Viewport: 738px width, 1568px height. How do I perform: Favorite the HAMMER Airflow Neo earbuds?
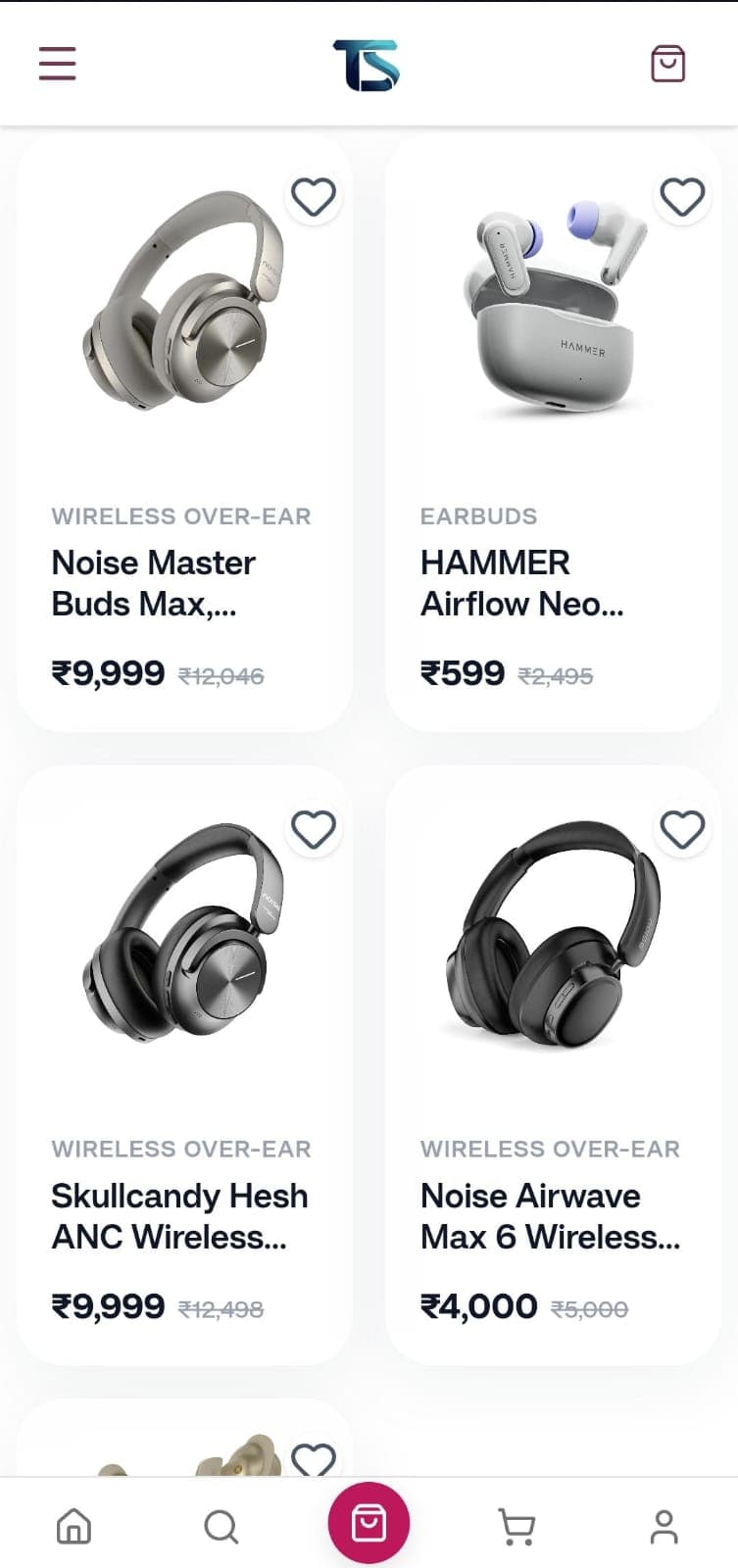pyautogui.click(x=682, y=197)
